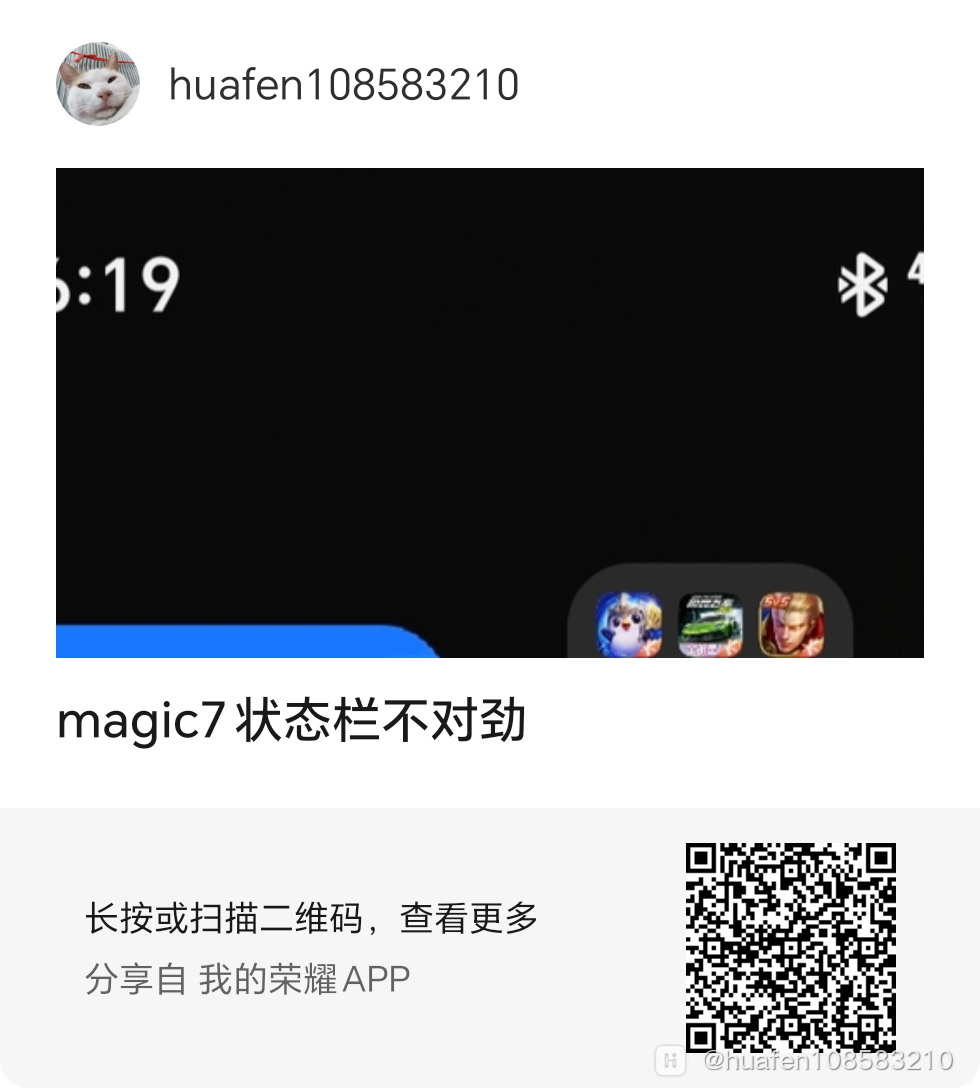This screenshot has width=980, height=1088.
Task: Select the huafen108583210 cat avatar
Action: [x=98, y=84]
